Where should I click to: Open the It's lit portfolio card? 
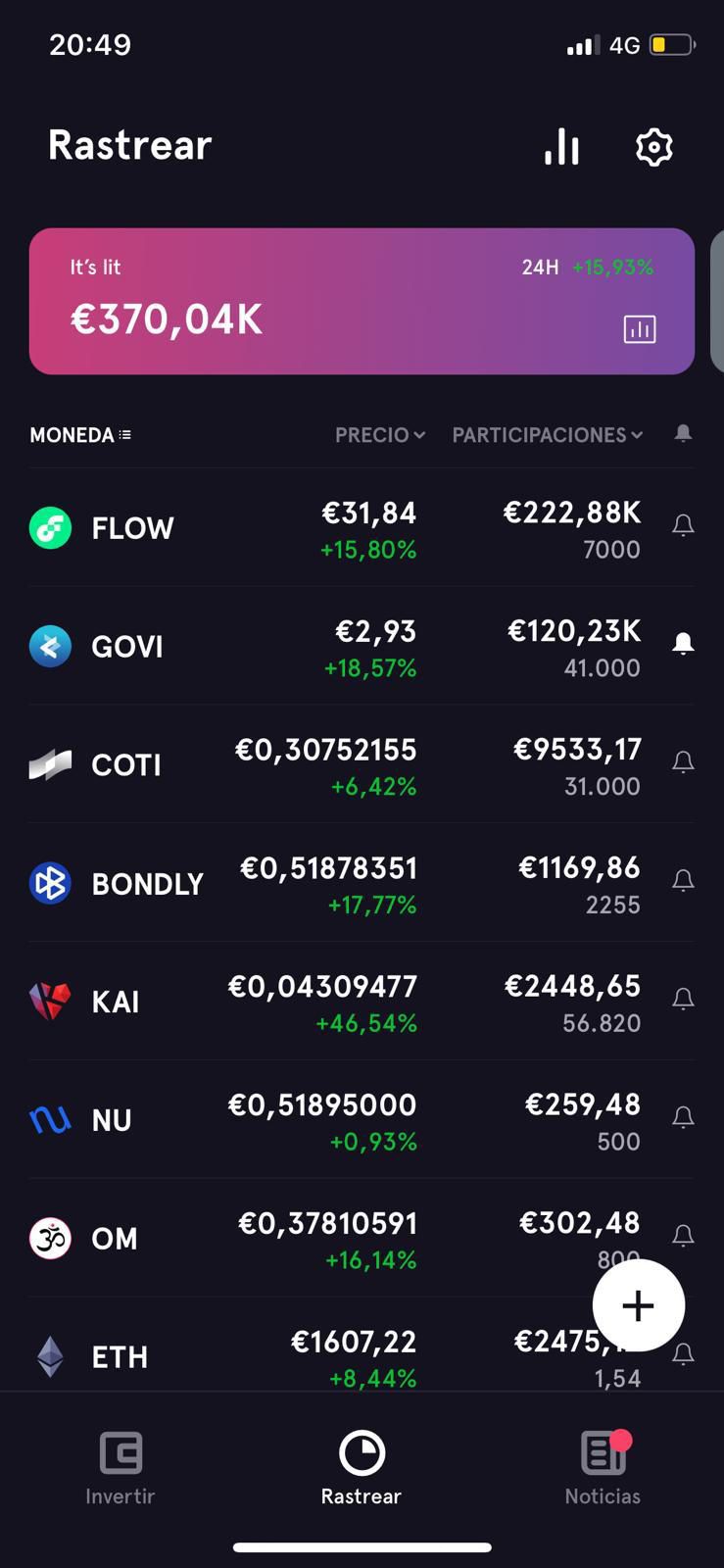(294, 302)
